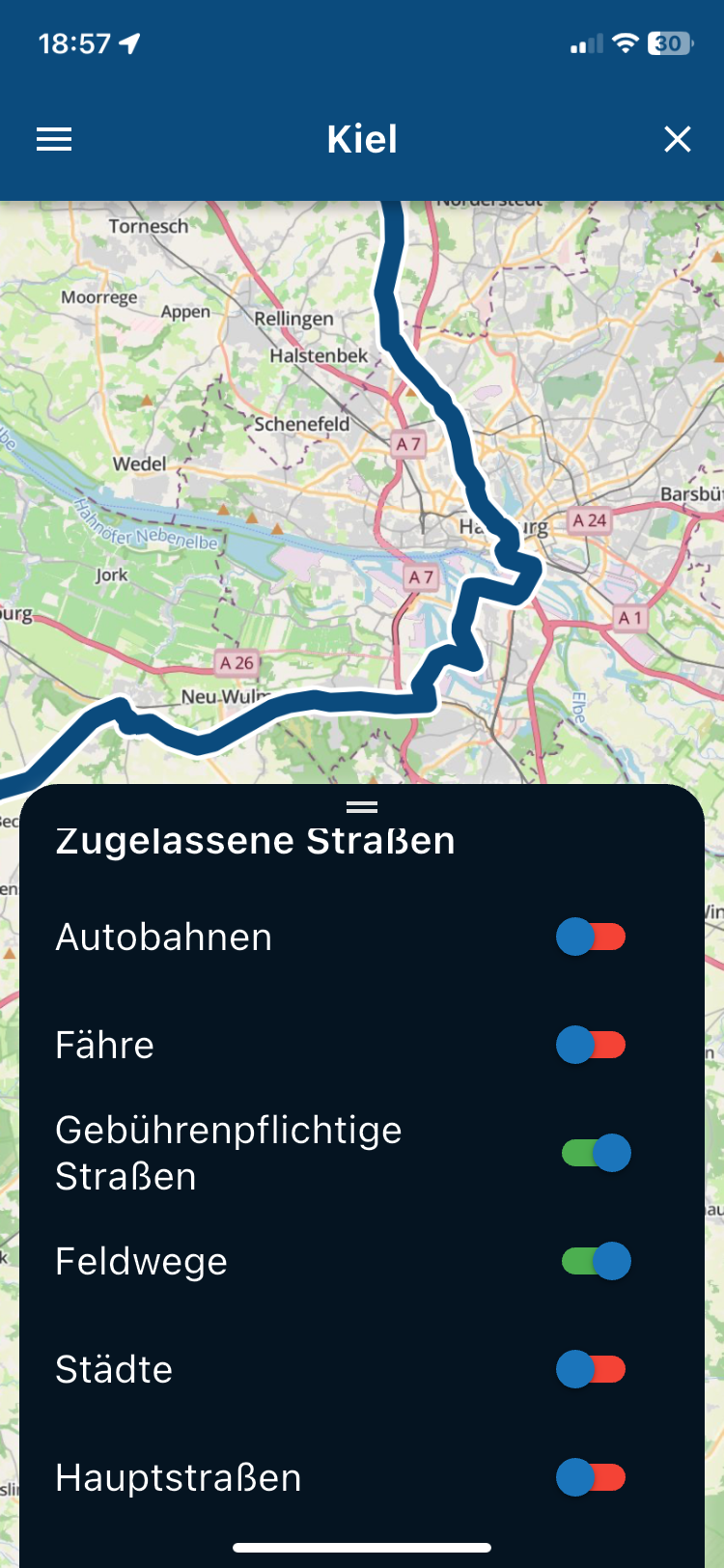This screenshot has height=1568, width=724.
Task: Toggle the Städte switch on
Action: [591, 1369]
